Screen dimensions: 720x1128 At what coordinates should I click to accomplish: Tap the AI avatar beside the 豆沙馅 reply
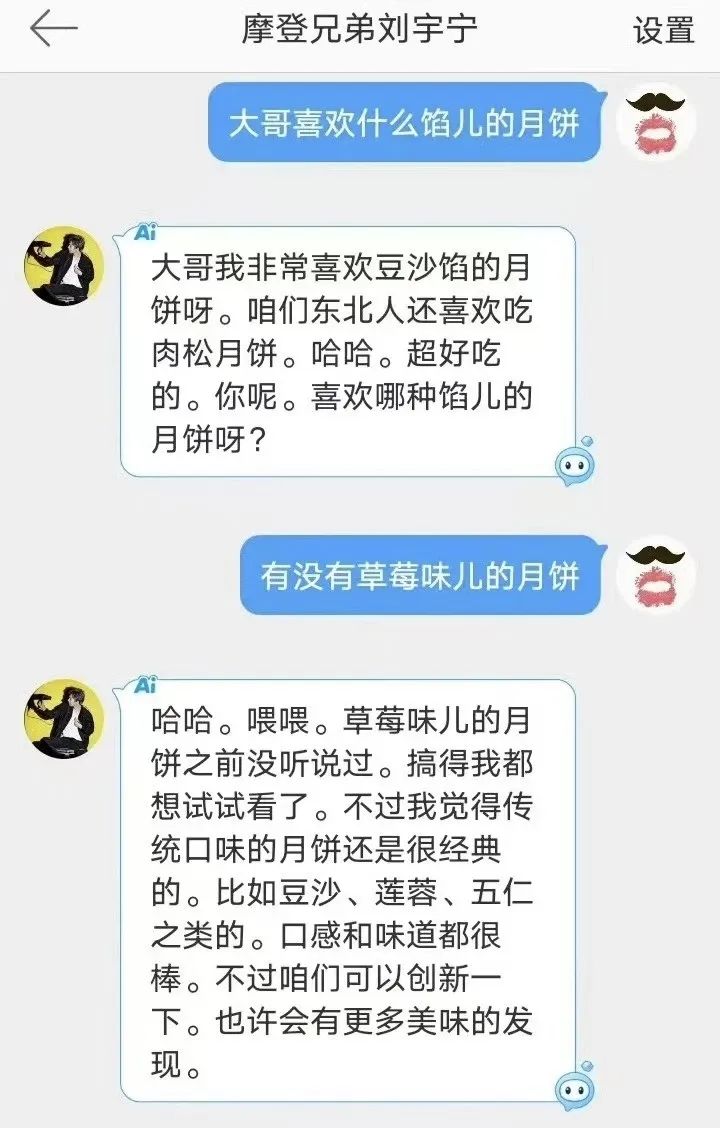pyautogui.click(x=64, y=265)
